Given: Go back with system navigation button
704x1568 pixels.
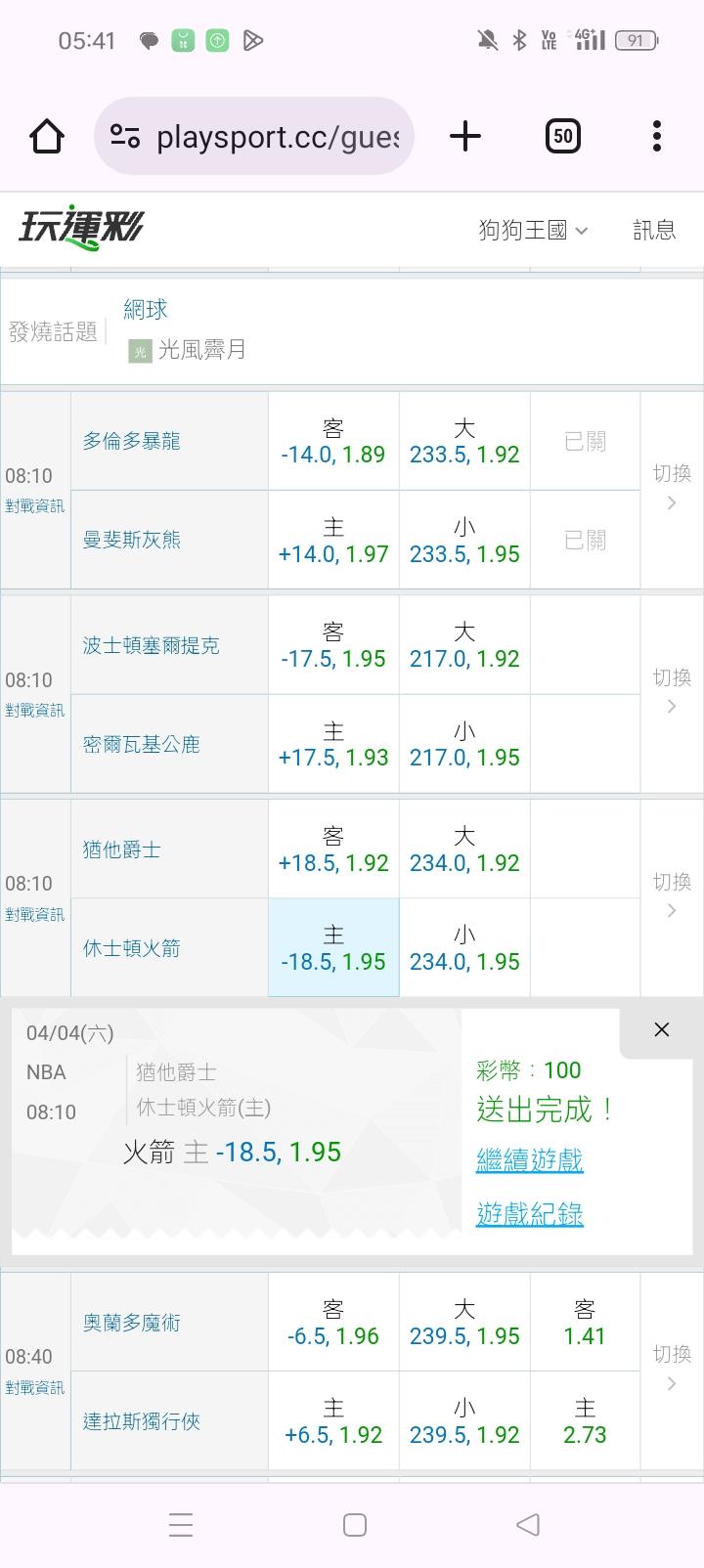Looking at the screenshot, I should click(x=528, y=1524).
